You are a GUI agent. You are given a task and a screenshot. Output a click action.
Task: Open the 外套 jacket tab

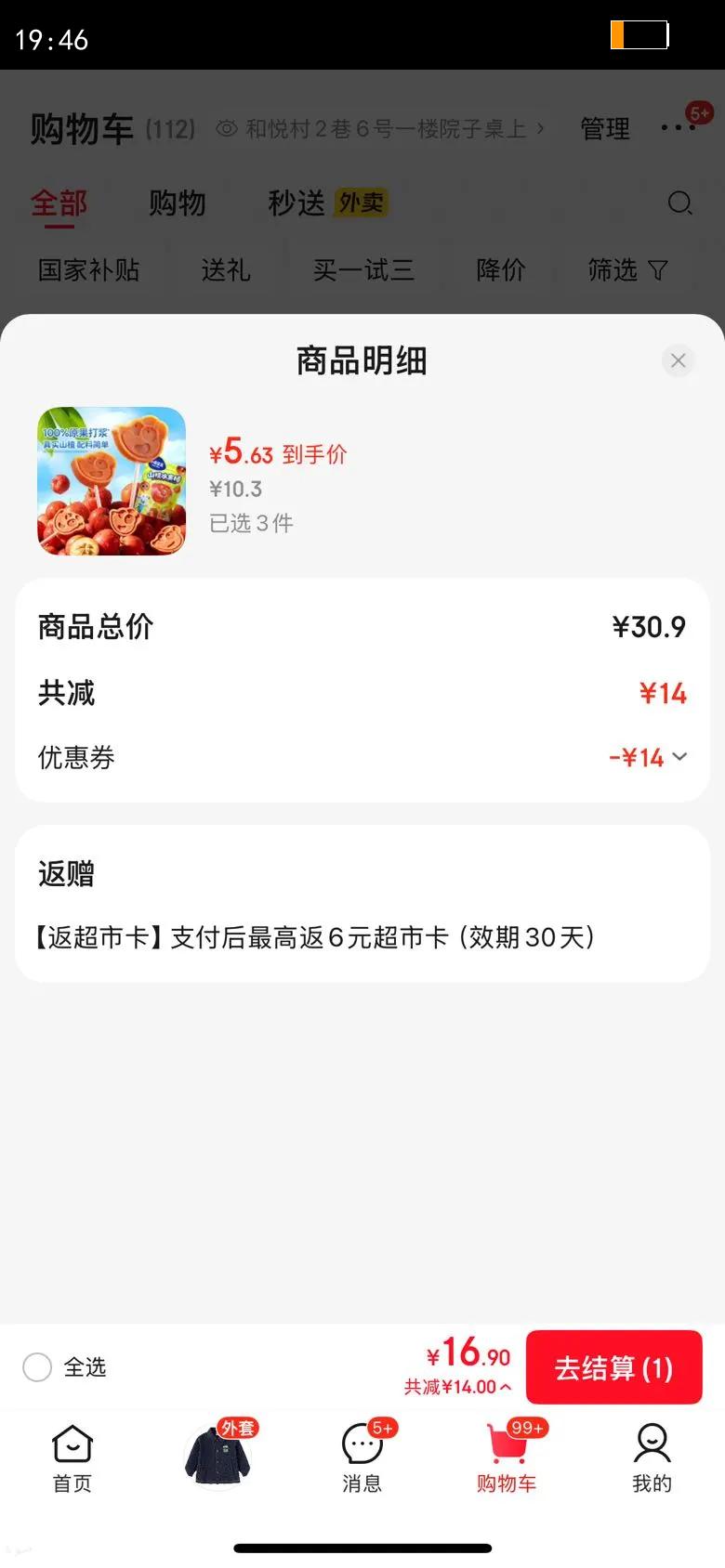coord(218,1456)
